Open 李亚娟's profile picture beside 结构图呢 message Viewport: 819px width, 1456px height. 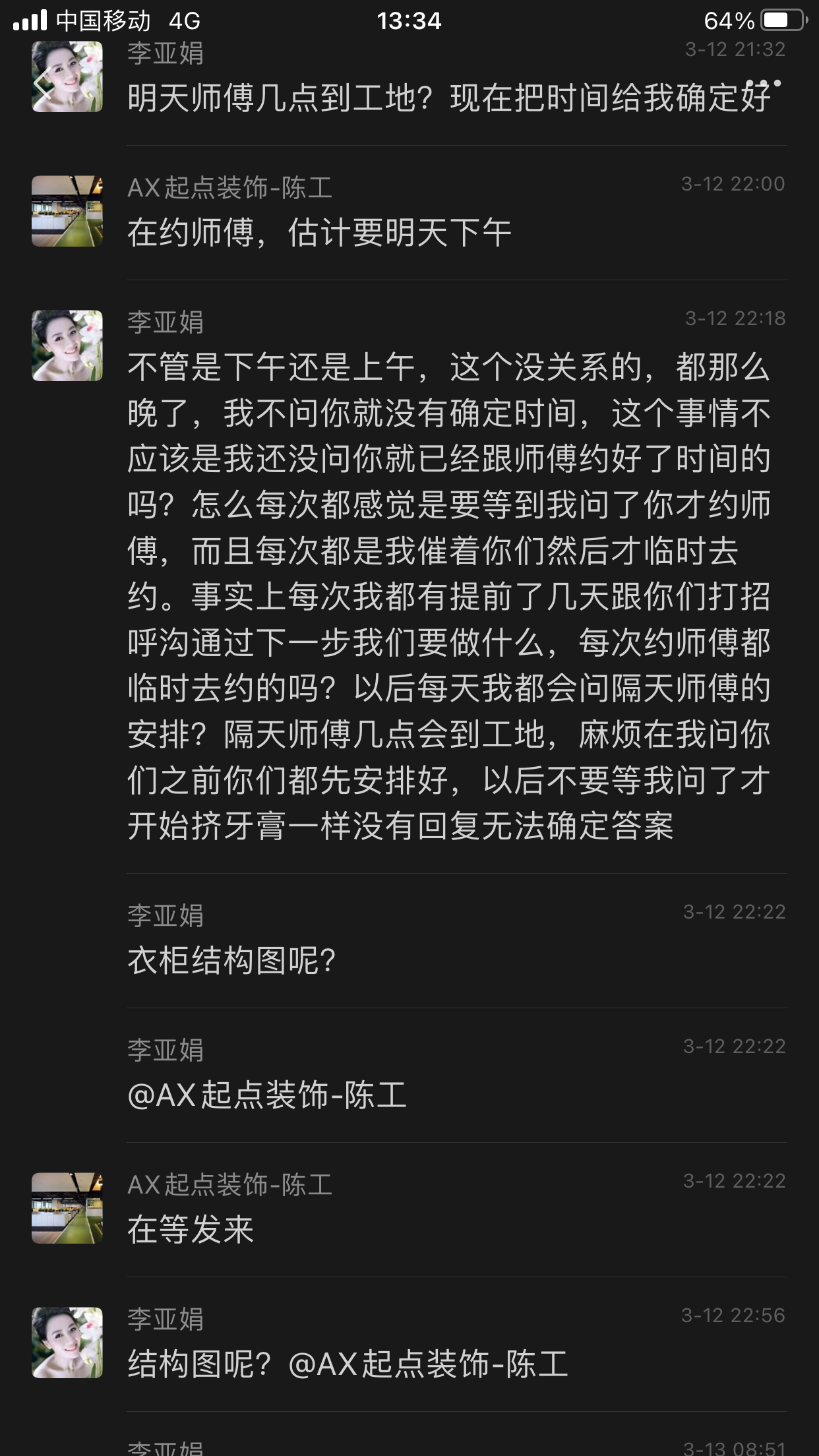coord(67,1343)
